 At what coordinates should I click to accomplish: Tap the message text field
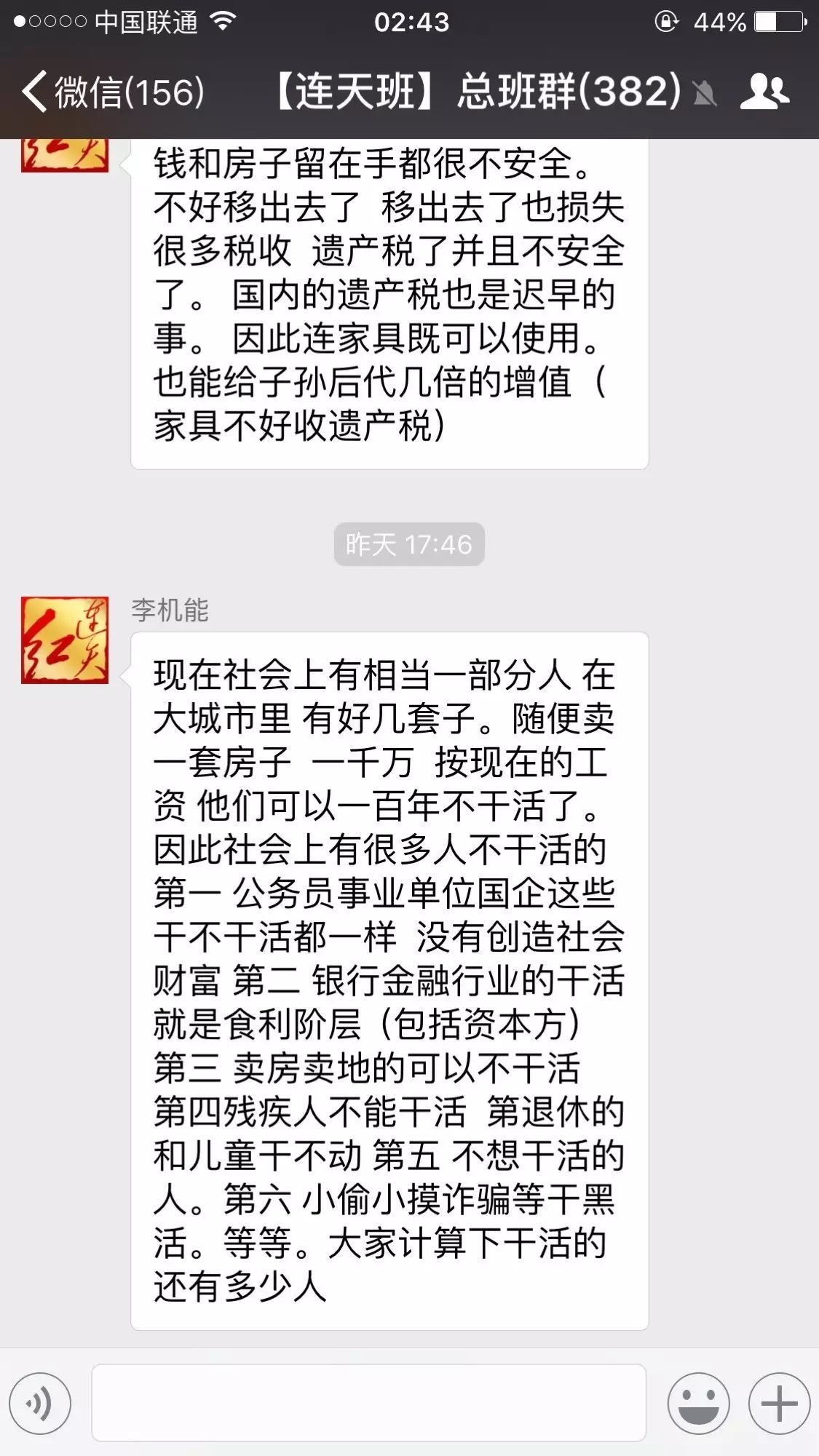368,1403
